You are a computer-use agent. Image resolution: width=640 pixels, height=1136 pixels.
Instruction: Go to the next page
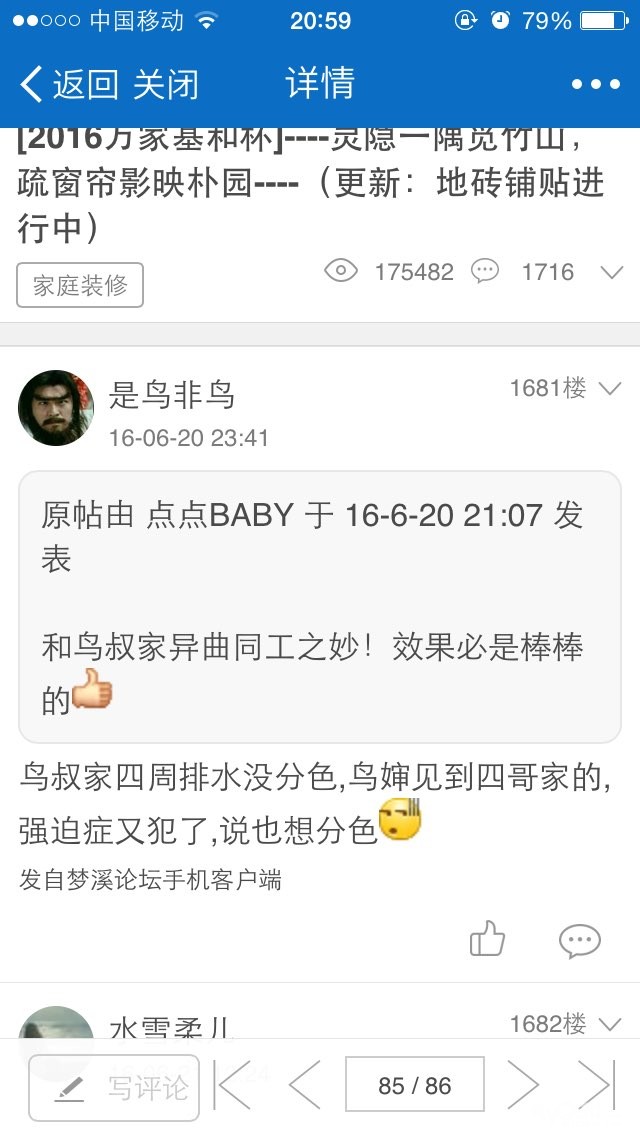pyautogui.click(x=522, y=1086)
